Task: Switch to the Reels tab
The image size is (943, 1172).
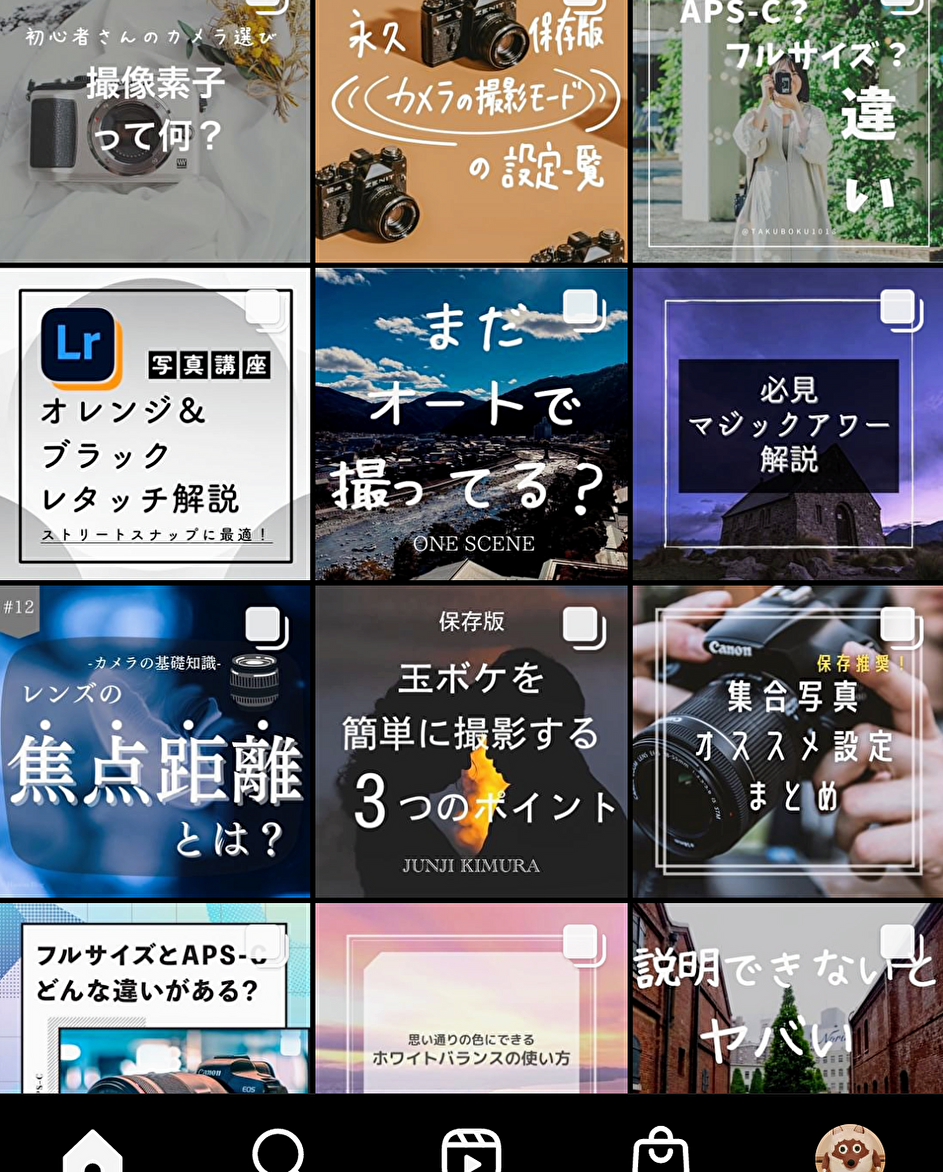Action: 471,1150
